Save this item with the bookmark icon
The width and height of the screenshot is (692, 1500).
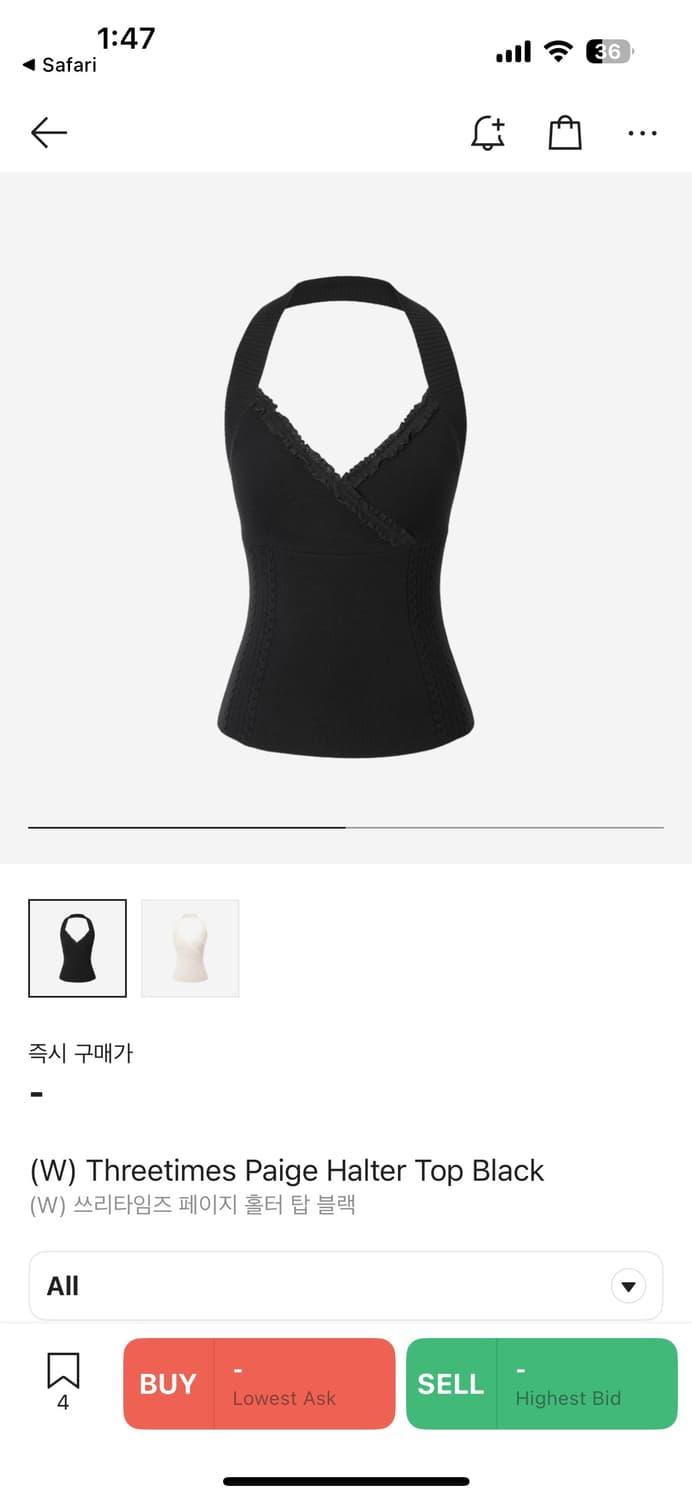coord(63,1372)
